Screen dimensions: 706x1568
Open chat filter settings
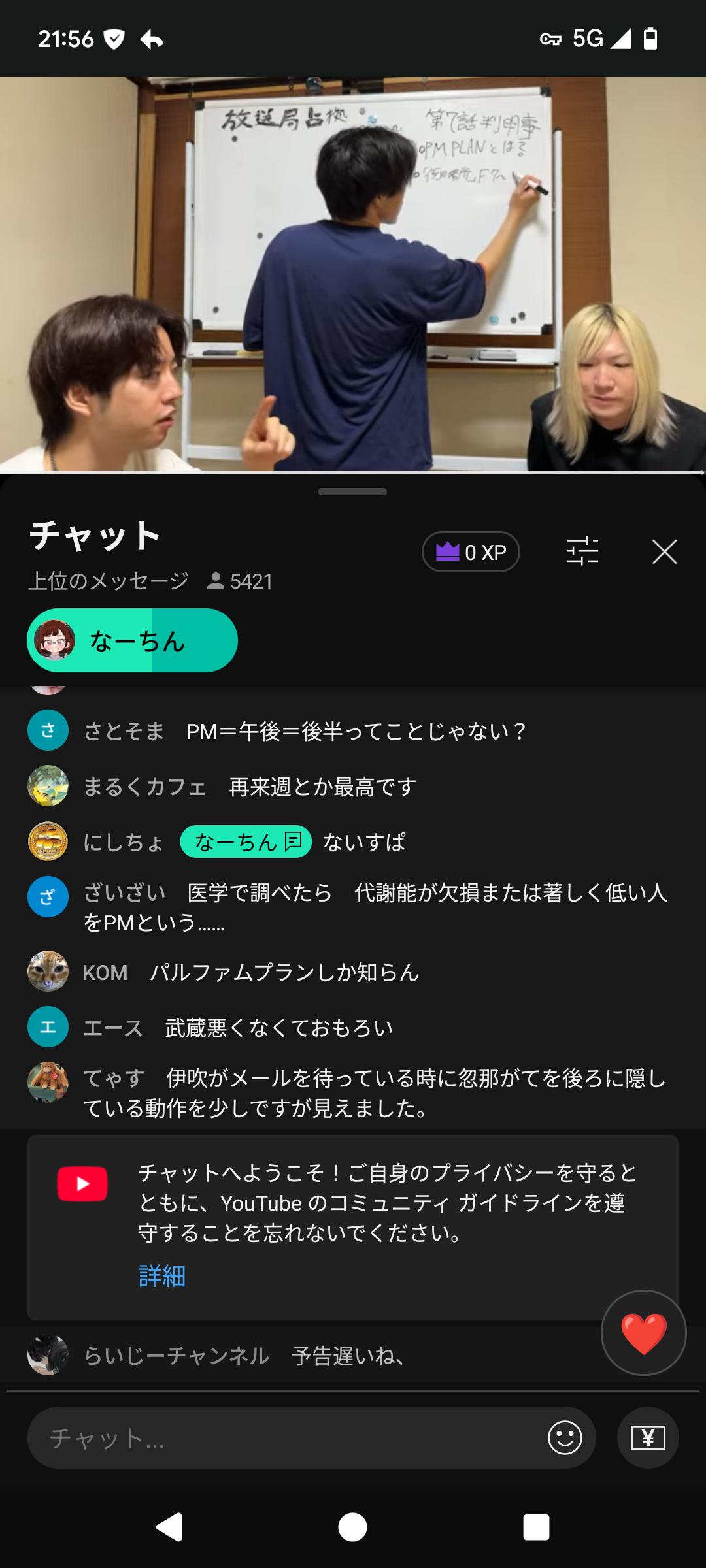tap(582, 551)
